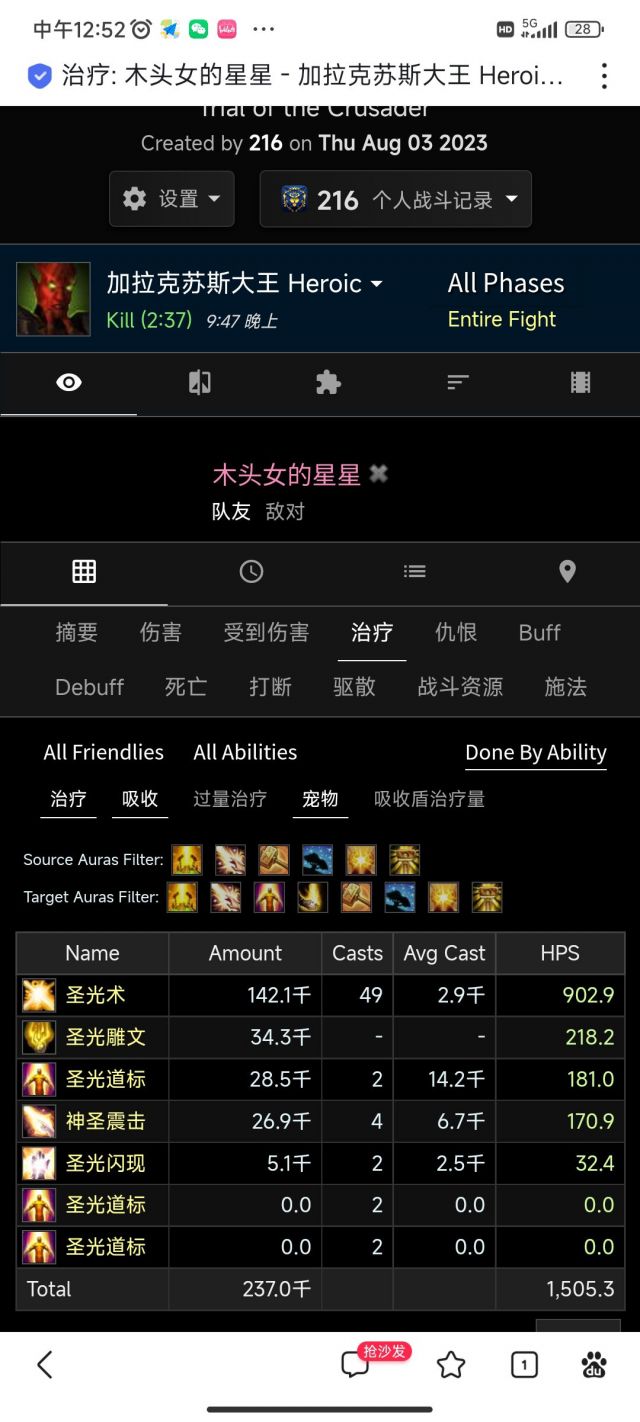Open the 战斗资源 tab
Viewport: 640px width, 1422px height.
[x=460, y=687]
